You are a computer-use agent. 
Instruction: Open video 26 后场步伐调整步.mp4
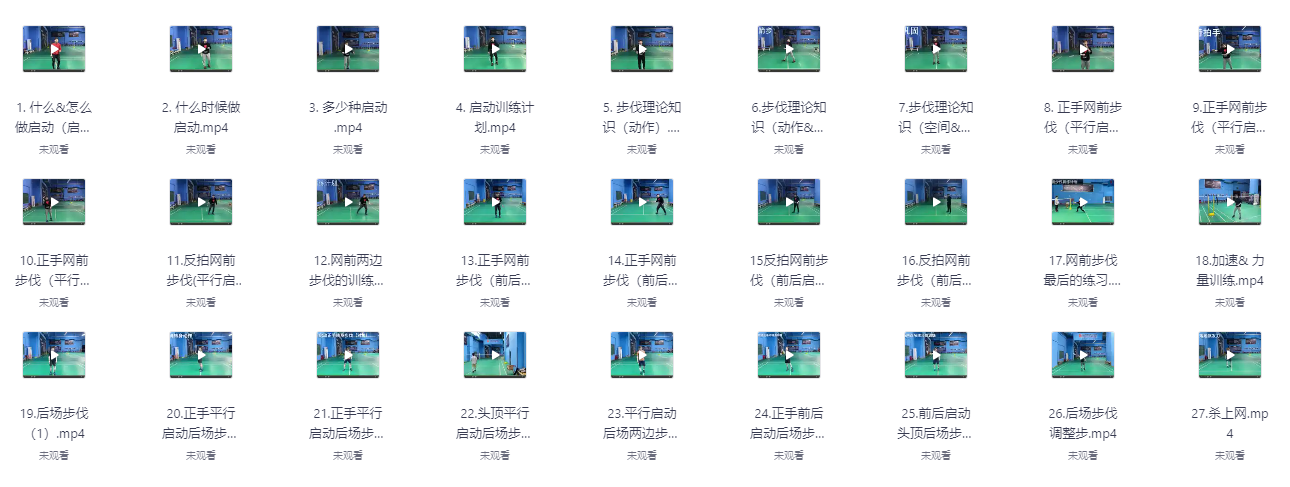pos(1083,355)
